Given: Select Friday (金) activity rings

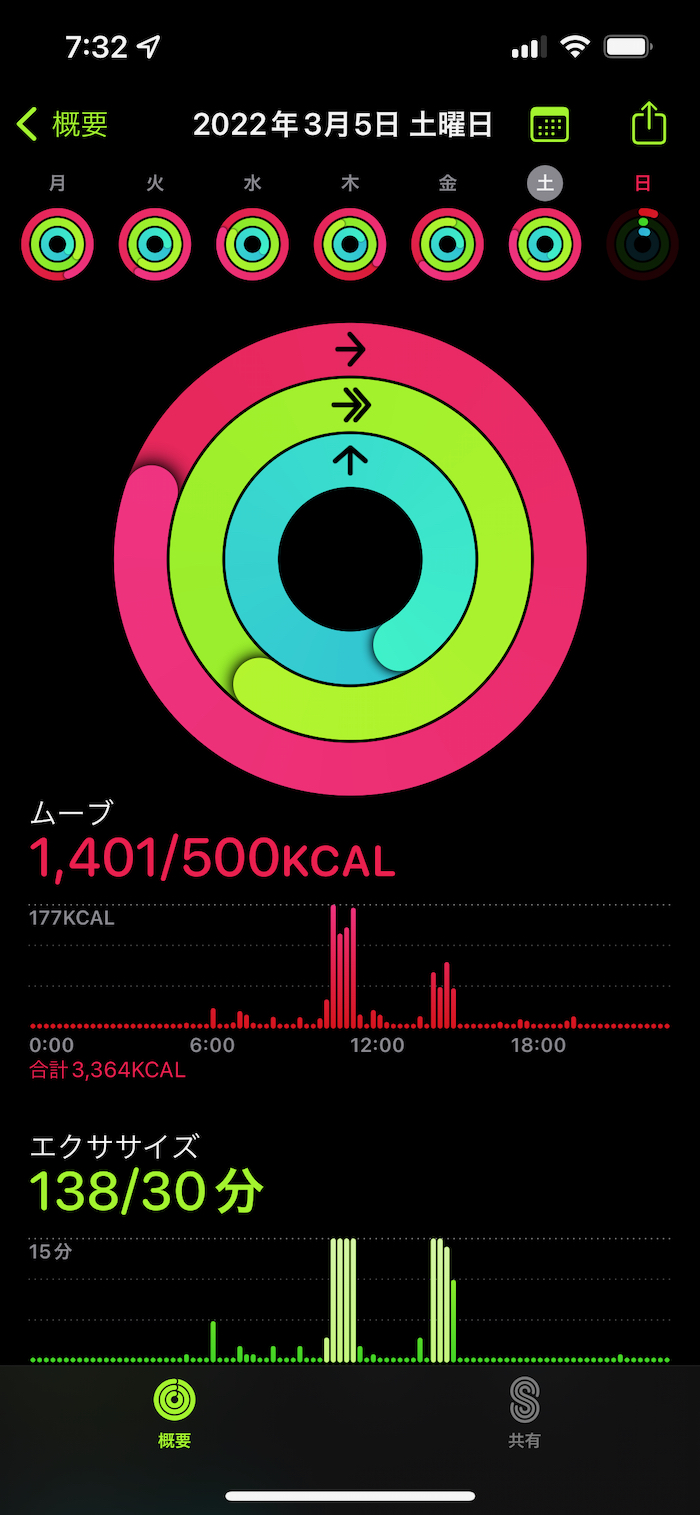Looking at the screenshot, I should (447, 244).
